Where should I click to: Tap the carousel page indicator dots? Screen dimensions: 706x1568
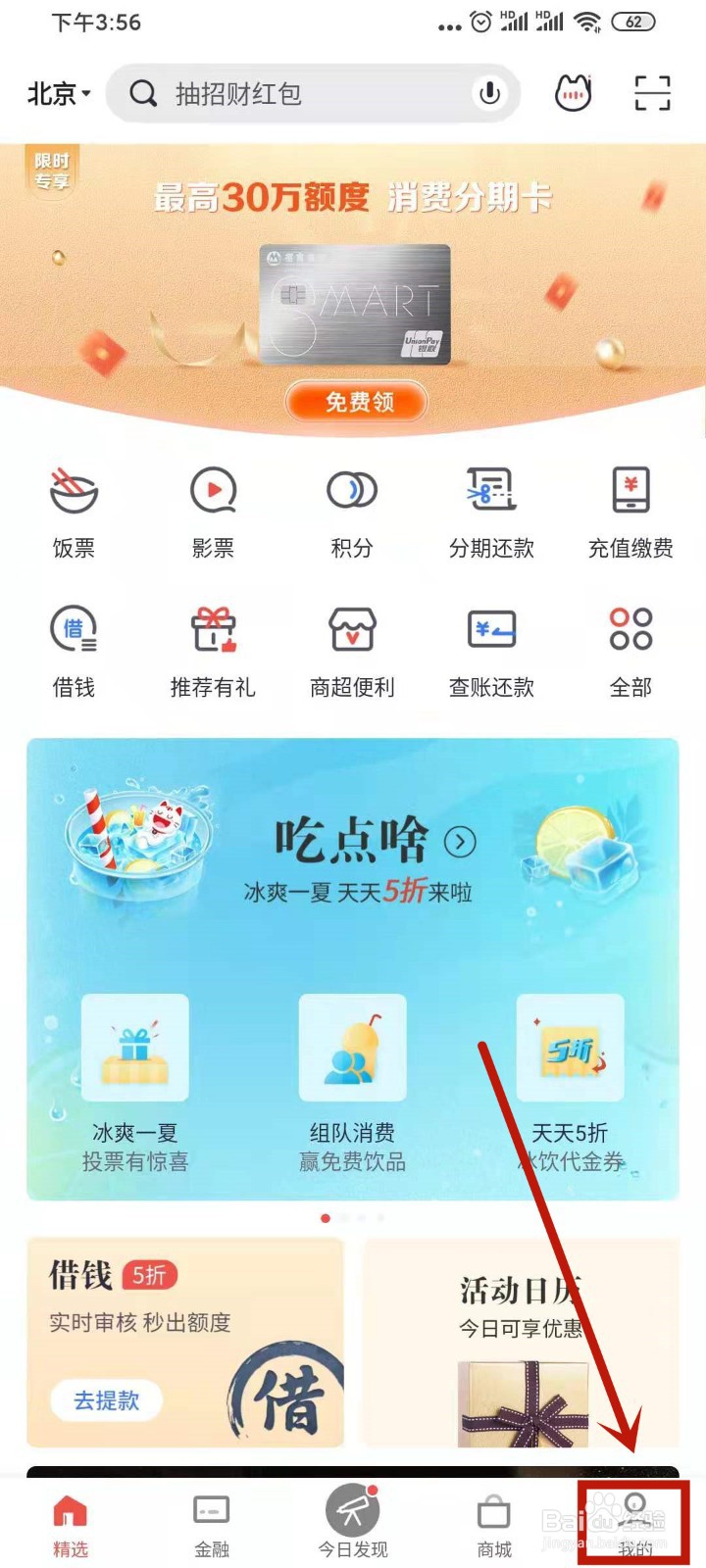point(353,1218)
